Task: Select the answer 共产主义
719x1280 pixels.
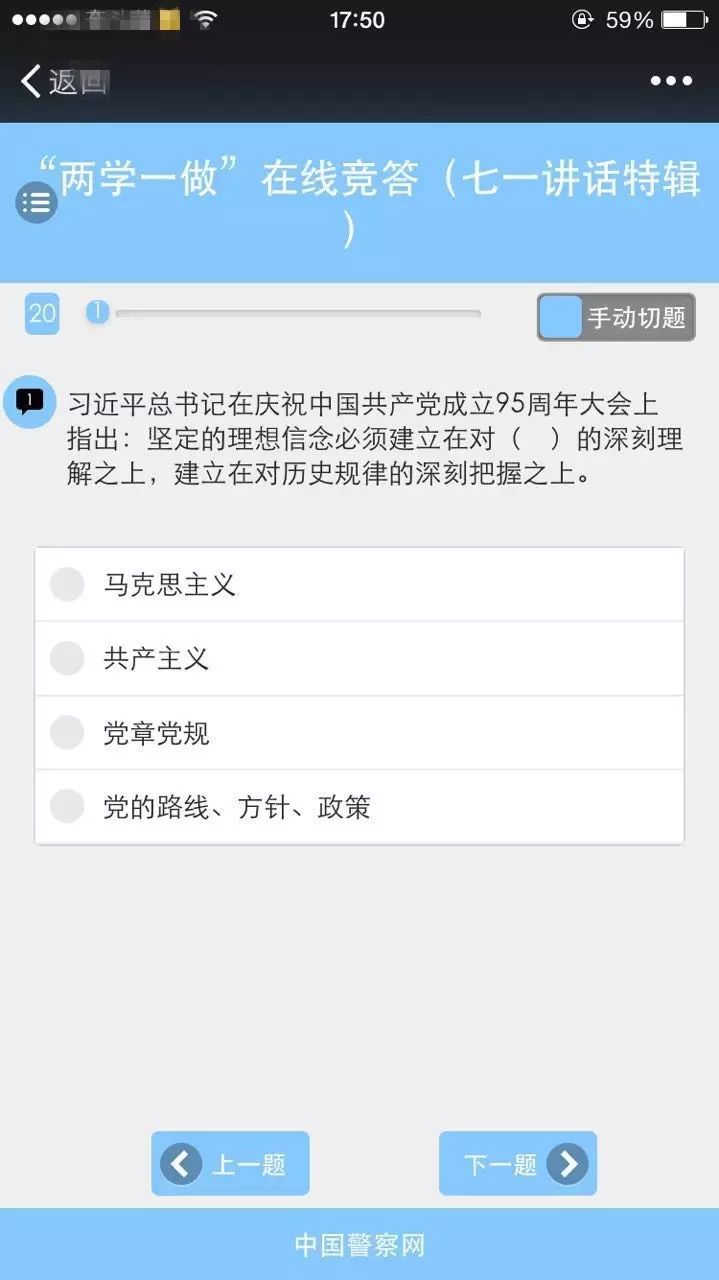Action: click(x=359, y=658)
